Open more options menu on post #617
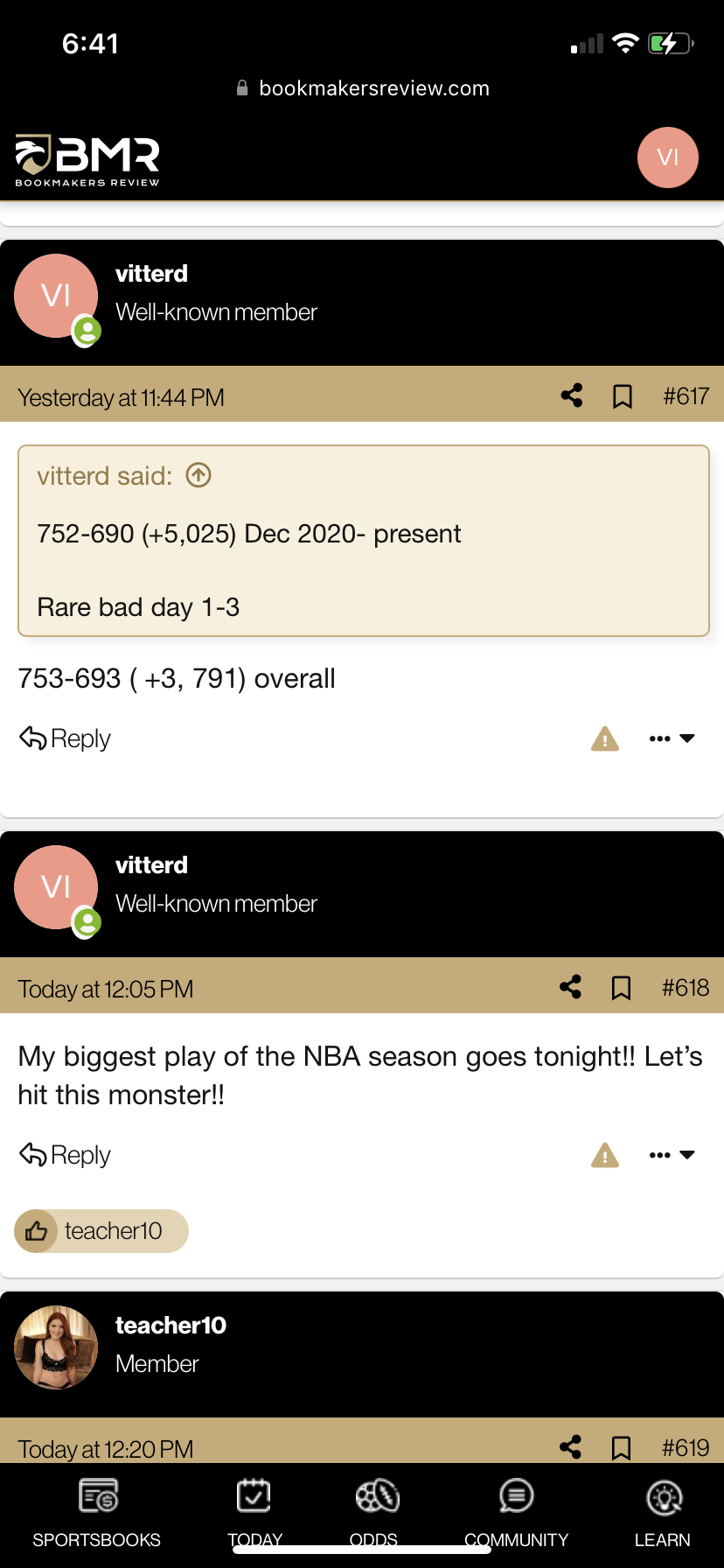The height and width of the screenshot is (1568, 724). [x=672, y=738]
